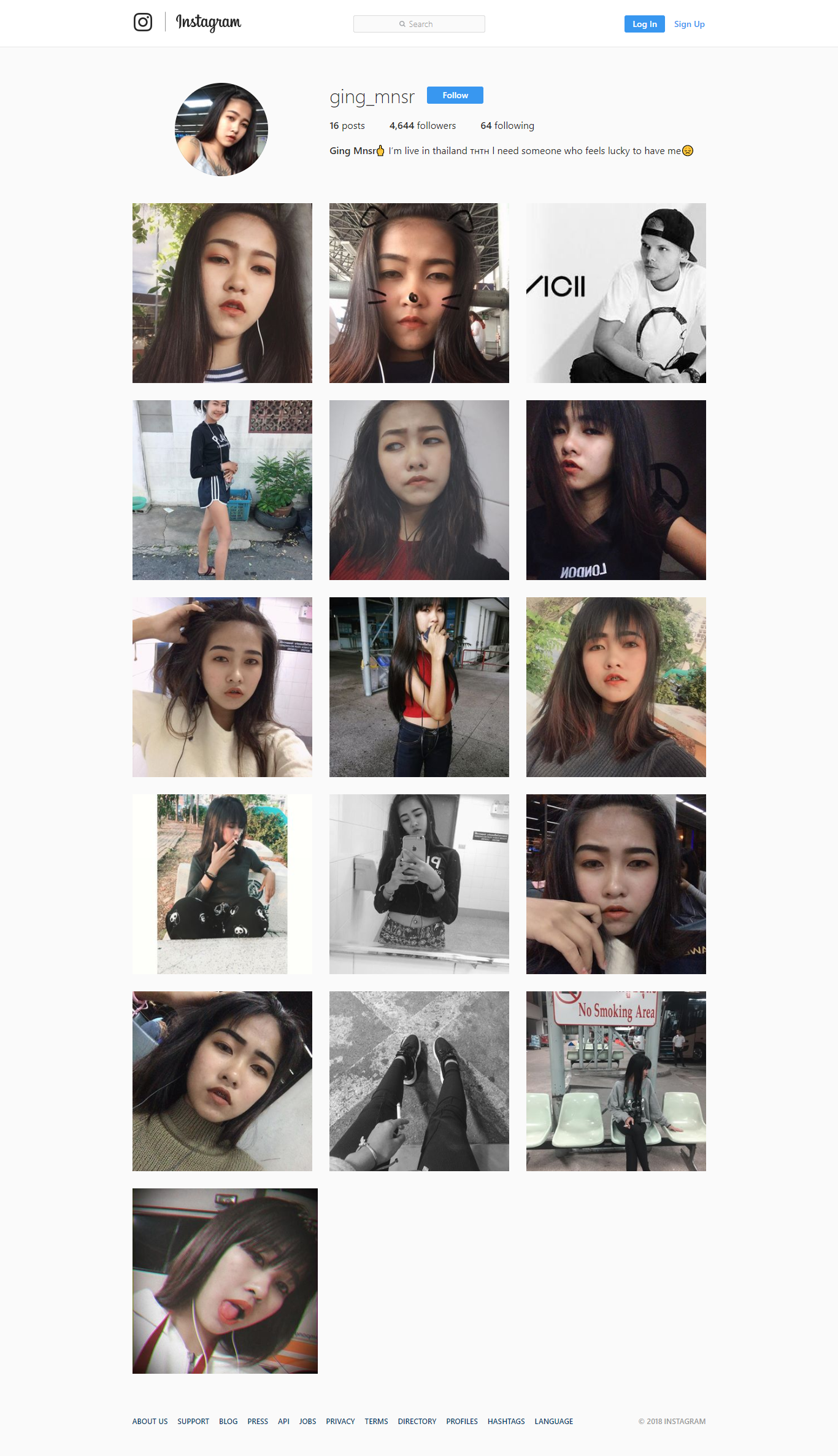Open the mirror selfie post
838x1456 pixels.
419,884
